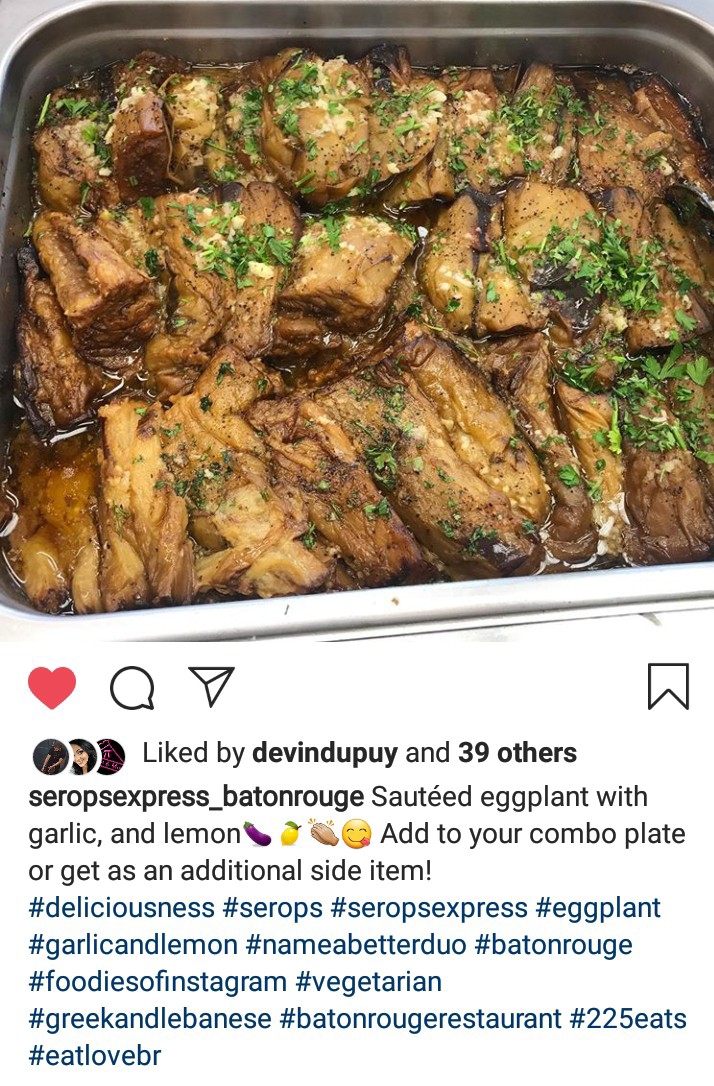
Task: Tap the #nameabetterduo hashtag
Action: point(349,945)
